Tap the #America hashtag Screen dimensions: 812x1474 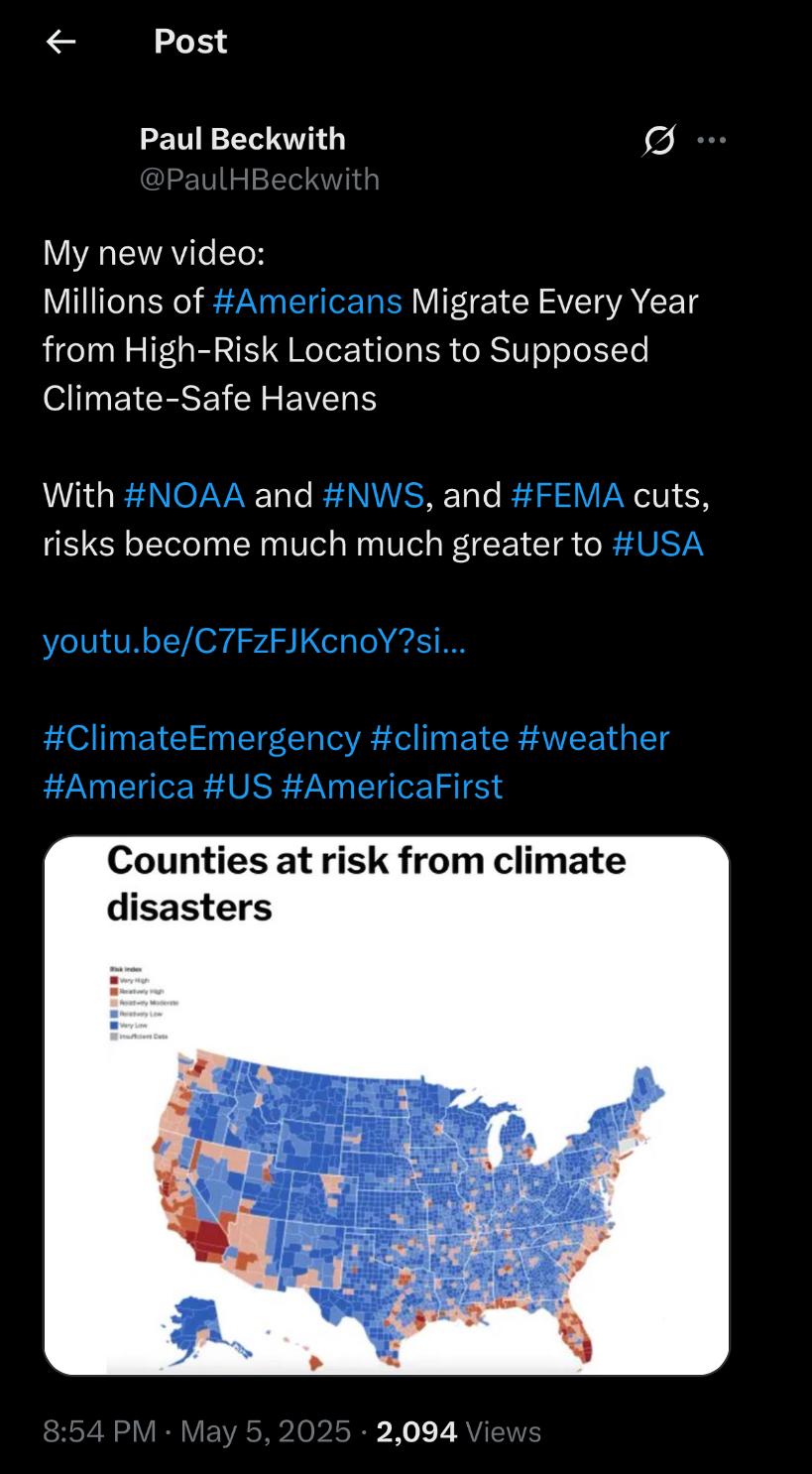pos(119,787)
